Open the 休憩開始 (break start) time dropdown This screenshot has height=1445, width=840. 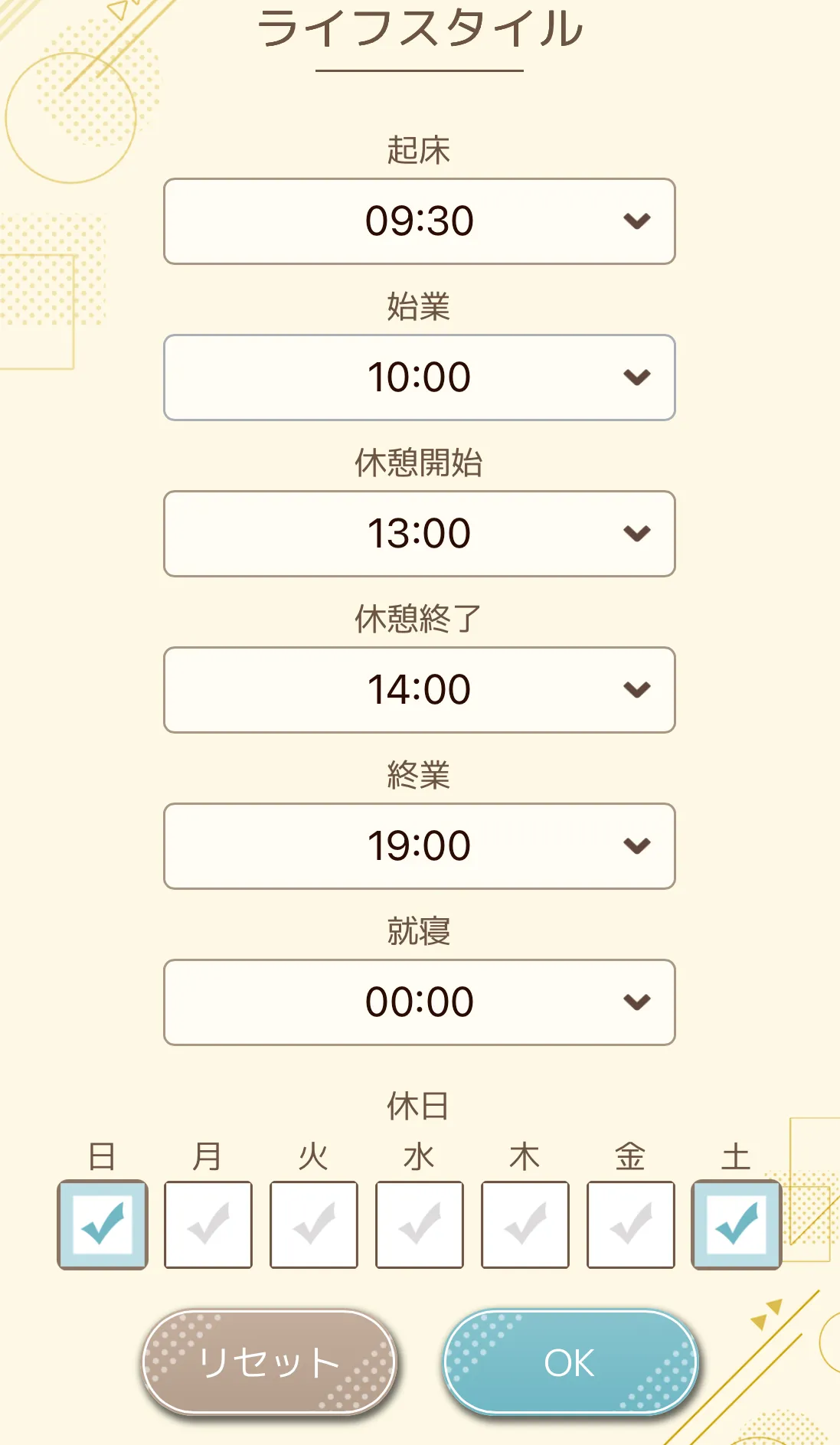pos(419,534)
